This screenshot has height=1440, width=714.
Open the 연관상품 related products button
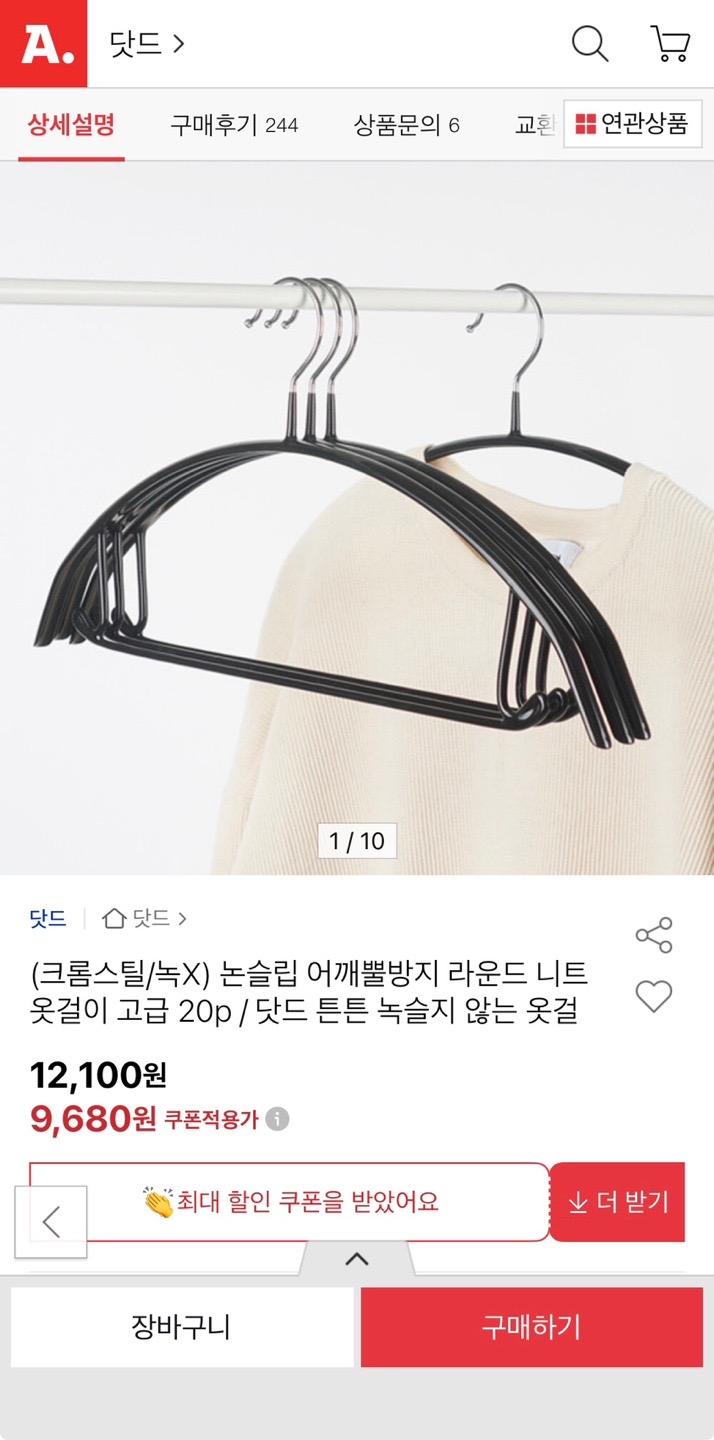(631, 124)
